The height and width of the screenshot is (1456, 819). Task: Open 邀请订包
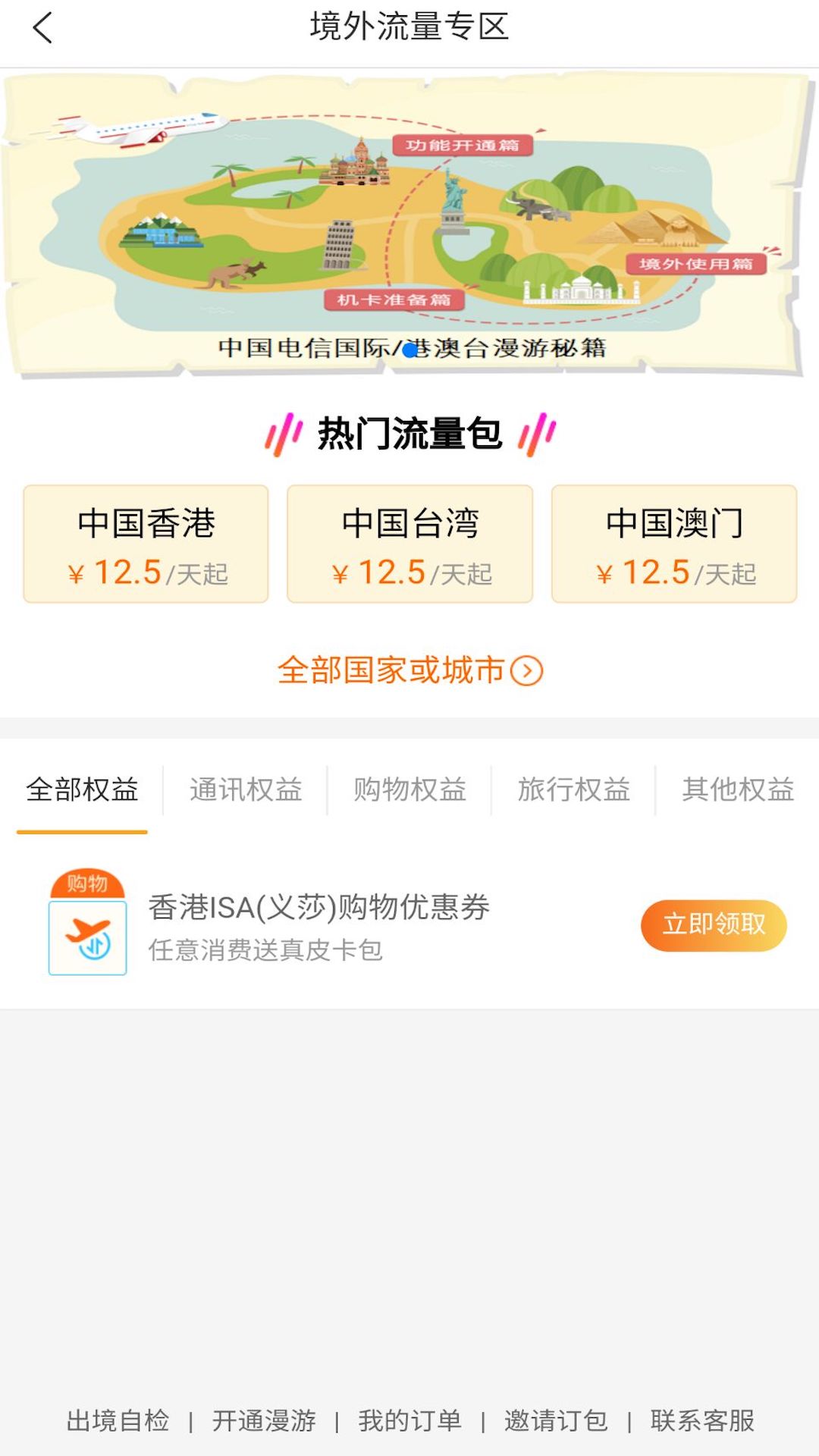(x=556, y=1421)
